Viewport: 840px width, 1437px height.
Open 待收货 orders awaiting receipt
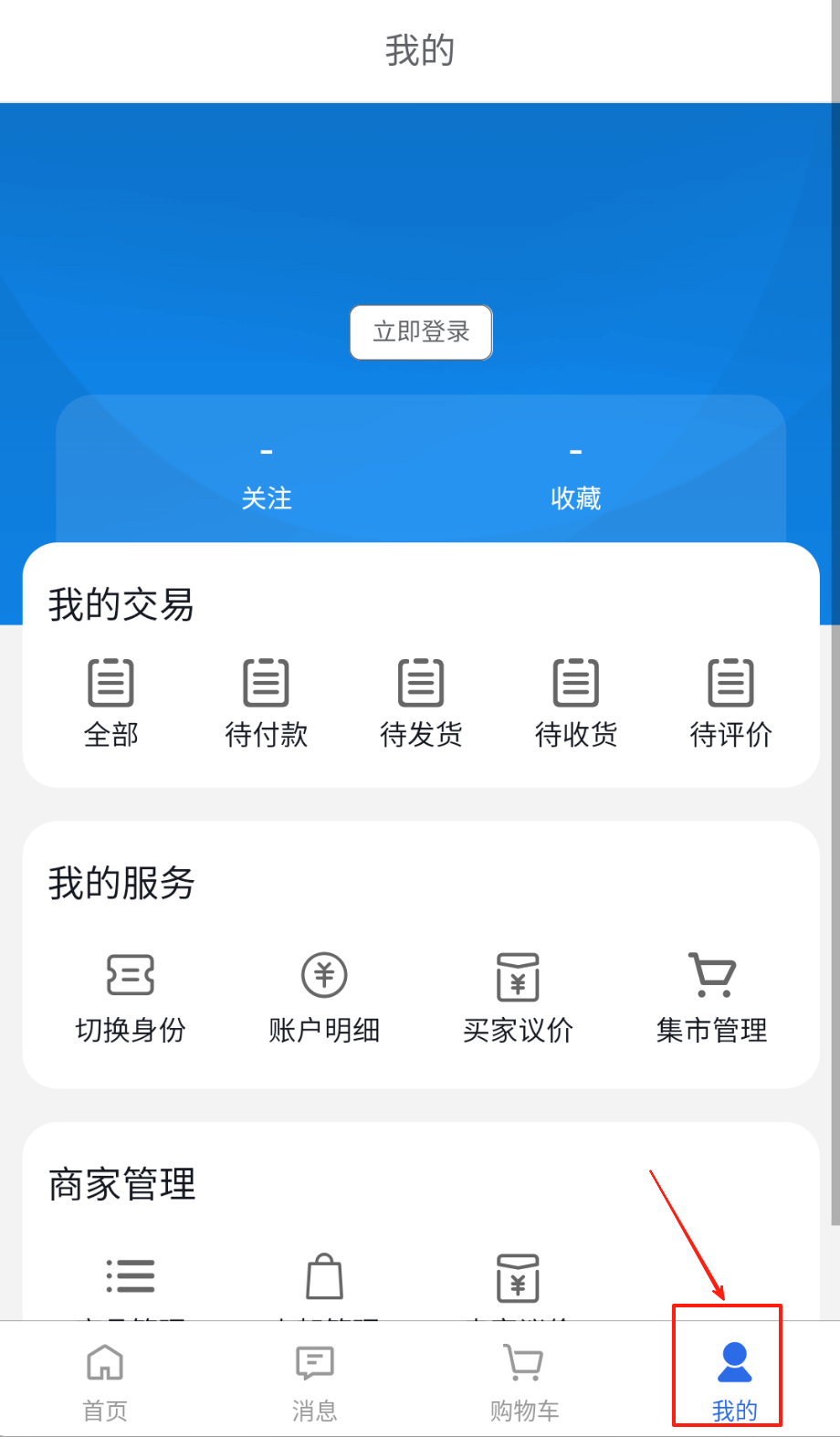coord(576,702)
